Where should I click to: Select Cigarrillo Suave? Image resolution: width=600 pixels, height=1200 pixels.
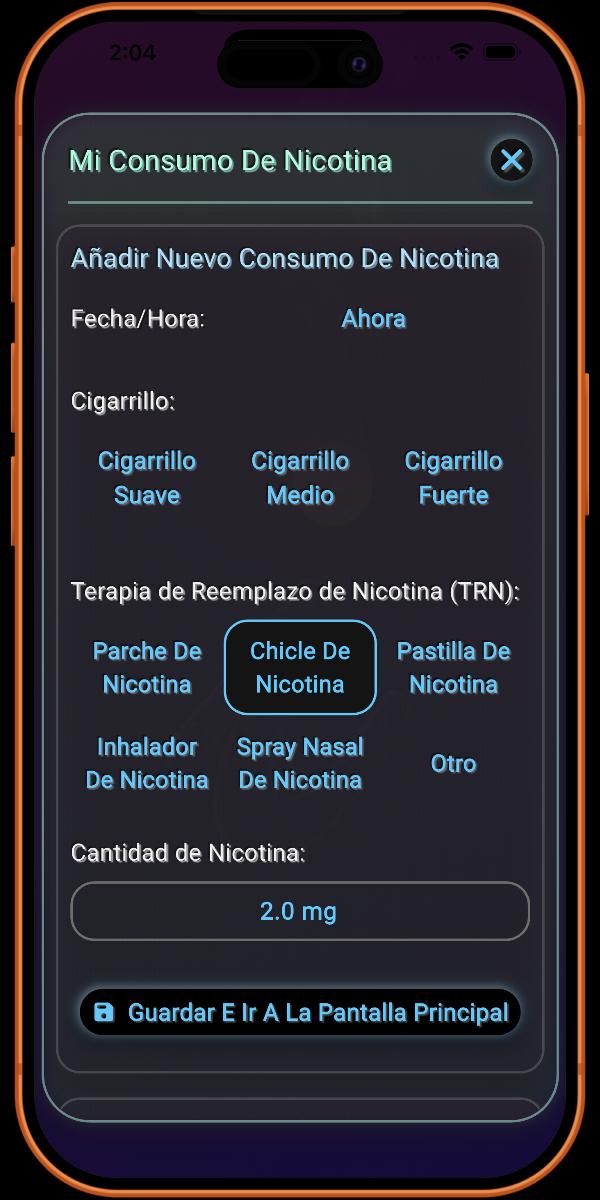point(147,478)
